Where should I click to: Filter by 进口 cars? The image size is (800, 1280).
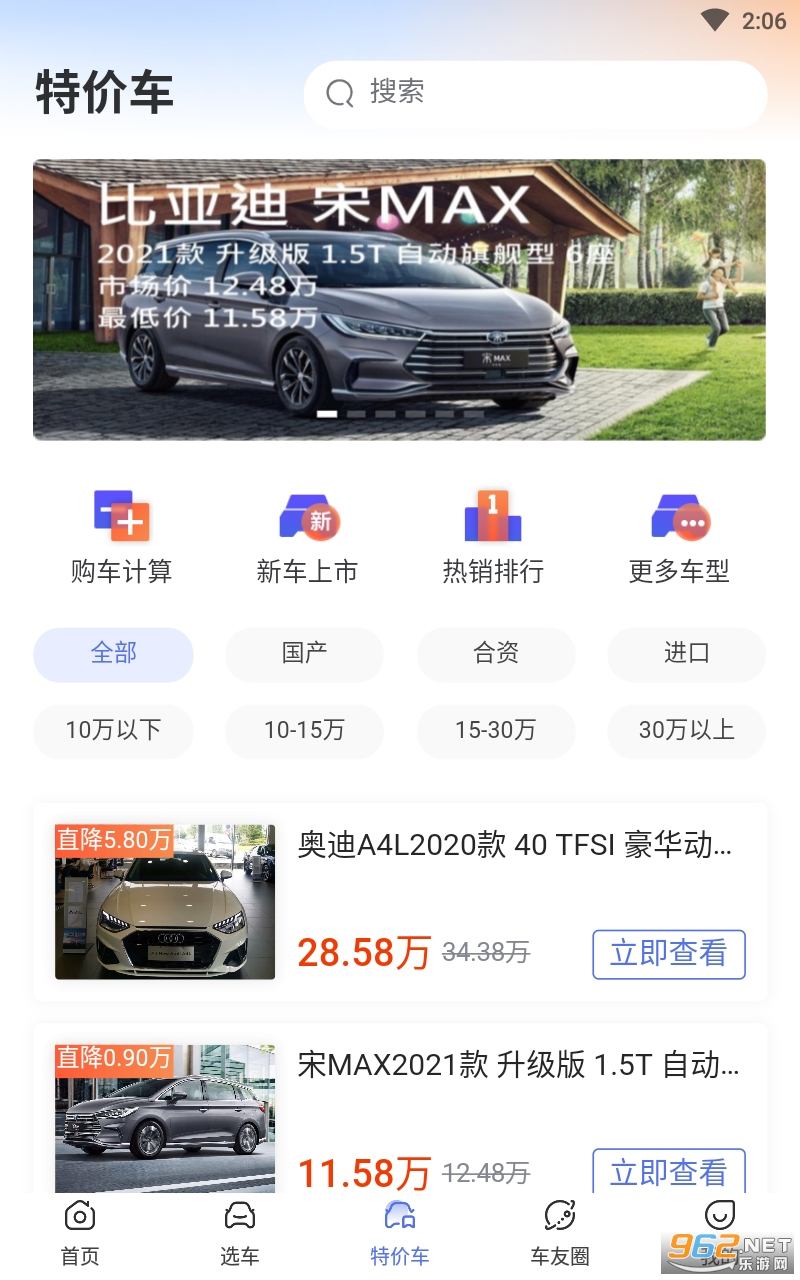pos(687,654)
